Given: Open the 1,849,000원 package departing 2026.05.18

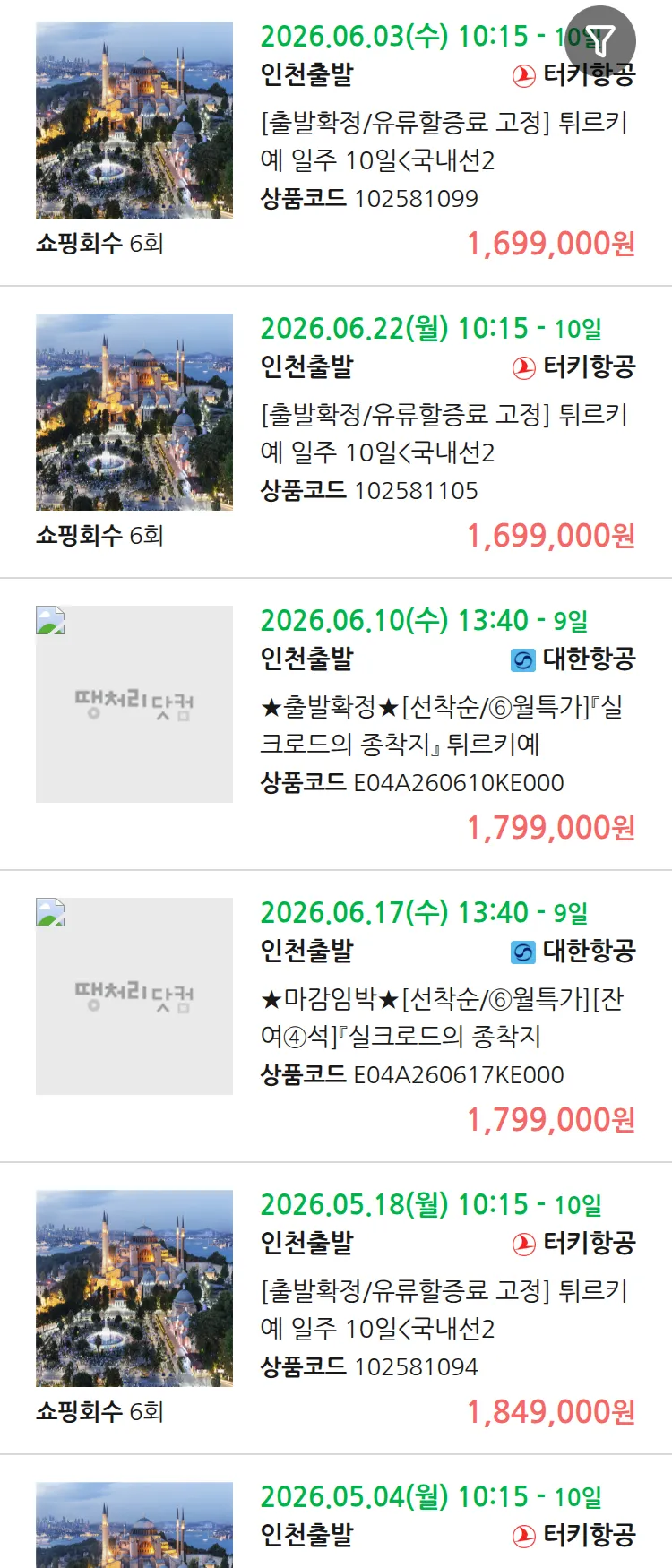Looking at the screenshot, I should (444, 1310).
